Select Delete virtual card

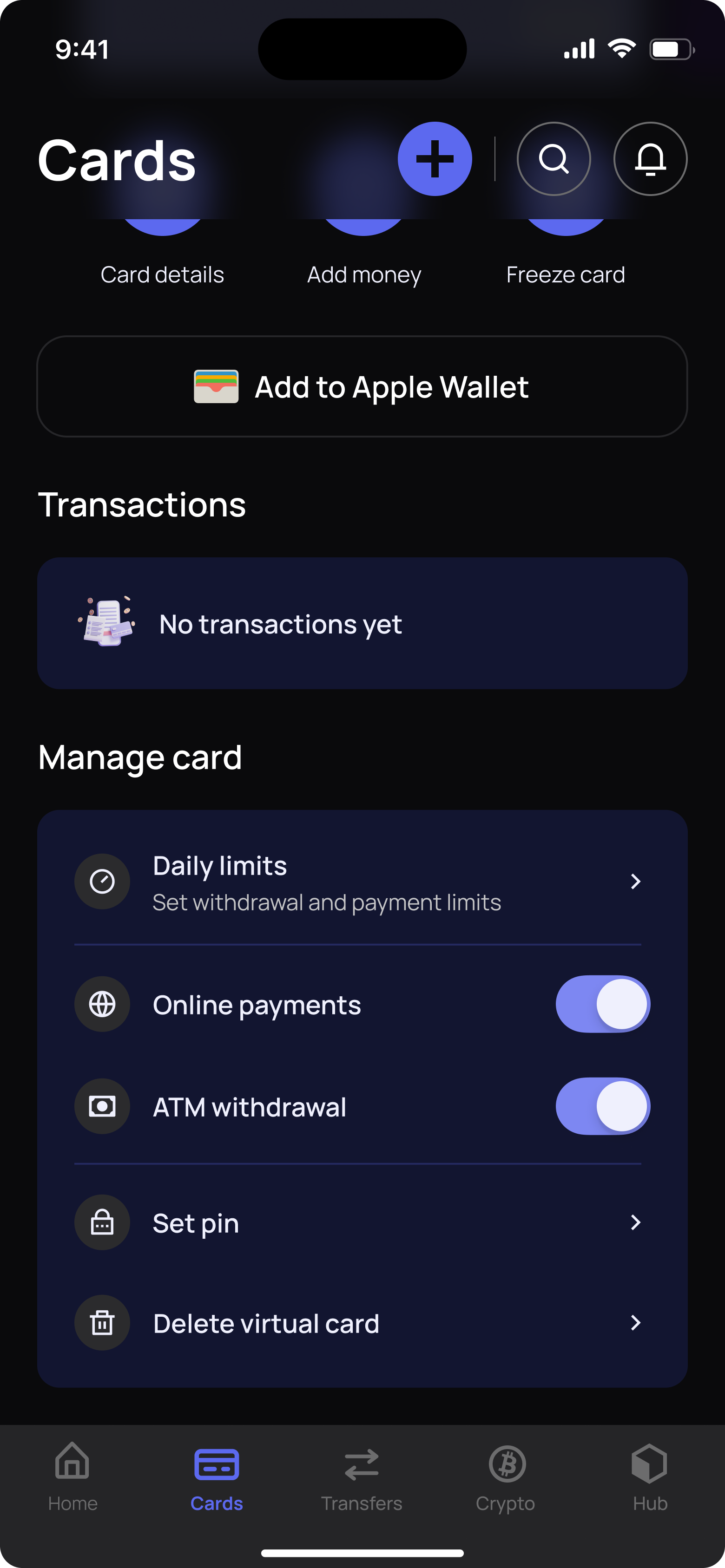362,1323
